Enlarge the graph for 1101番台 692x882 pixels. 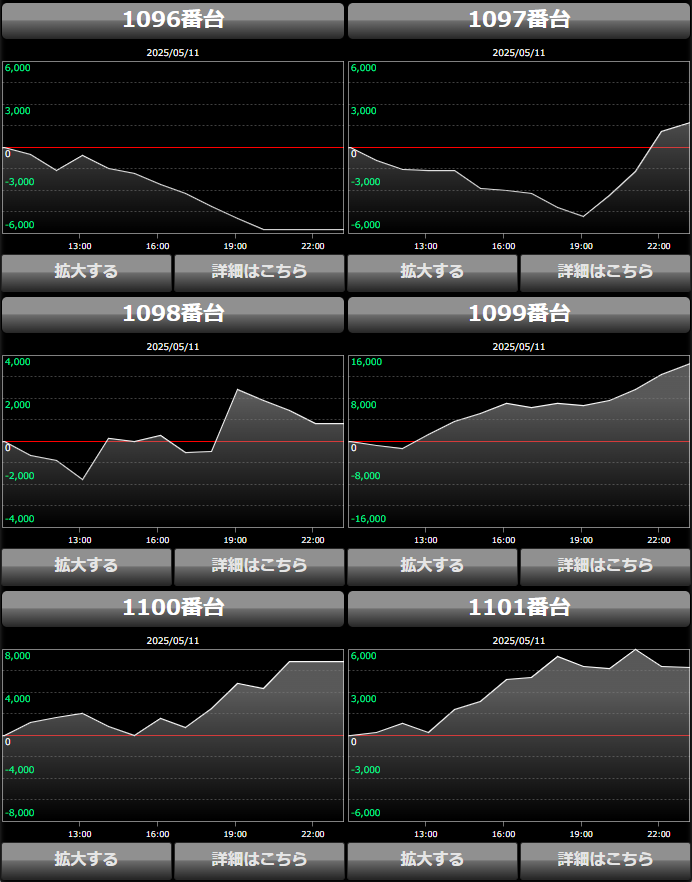[x=432, y=859]
